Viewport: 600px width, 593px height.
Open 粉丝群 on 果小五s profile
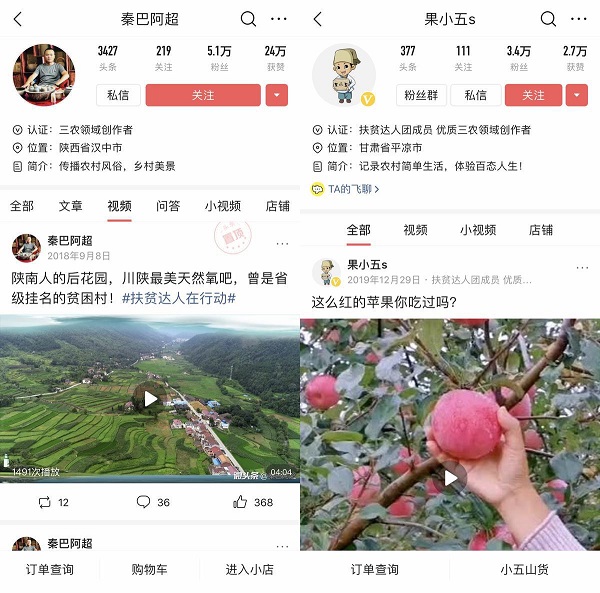[421, 95]
